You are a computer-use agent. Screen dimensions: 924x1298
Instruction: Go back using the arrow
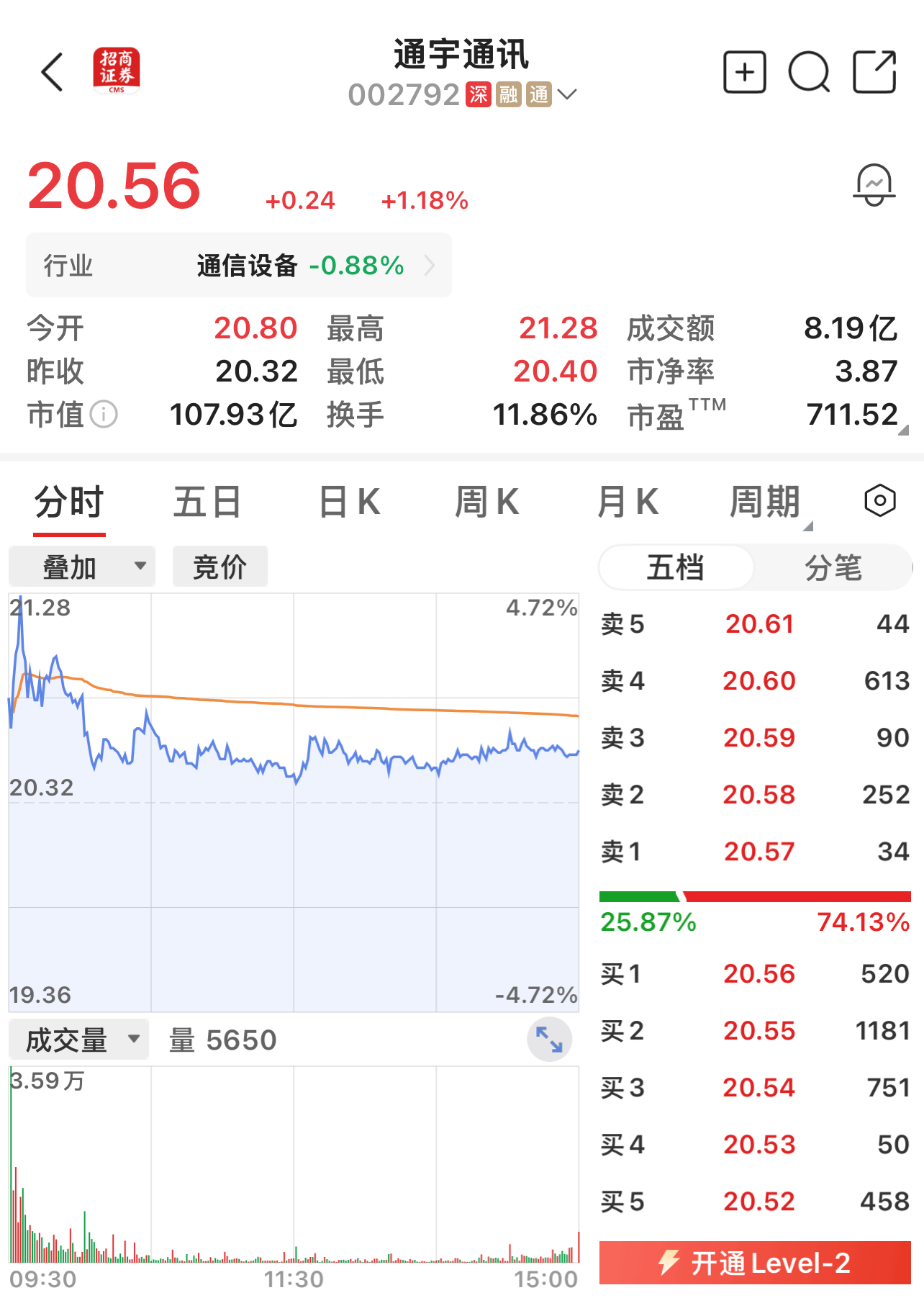click(x=53, y=72)
